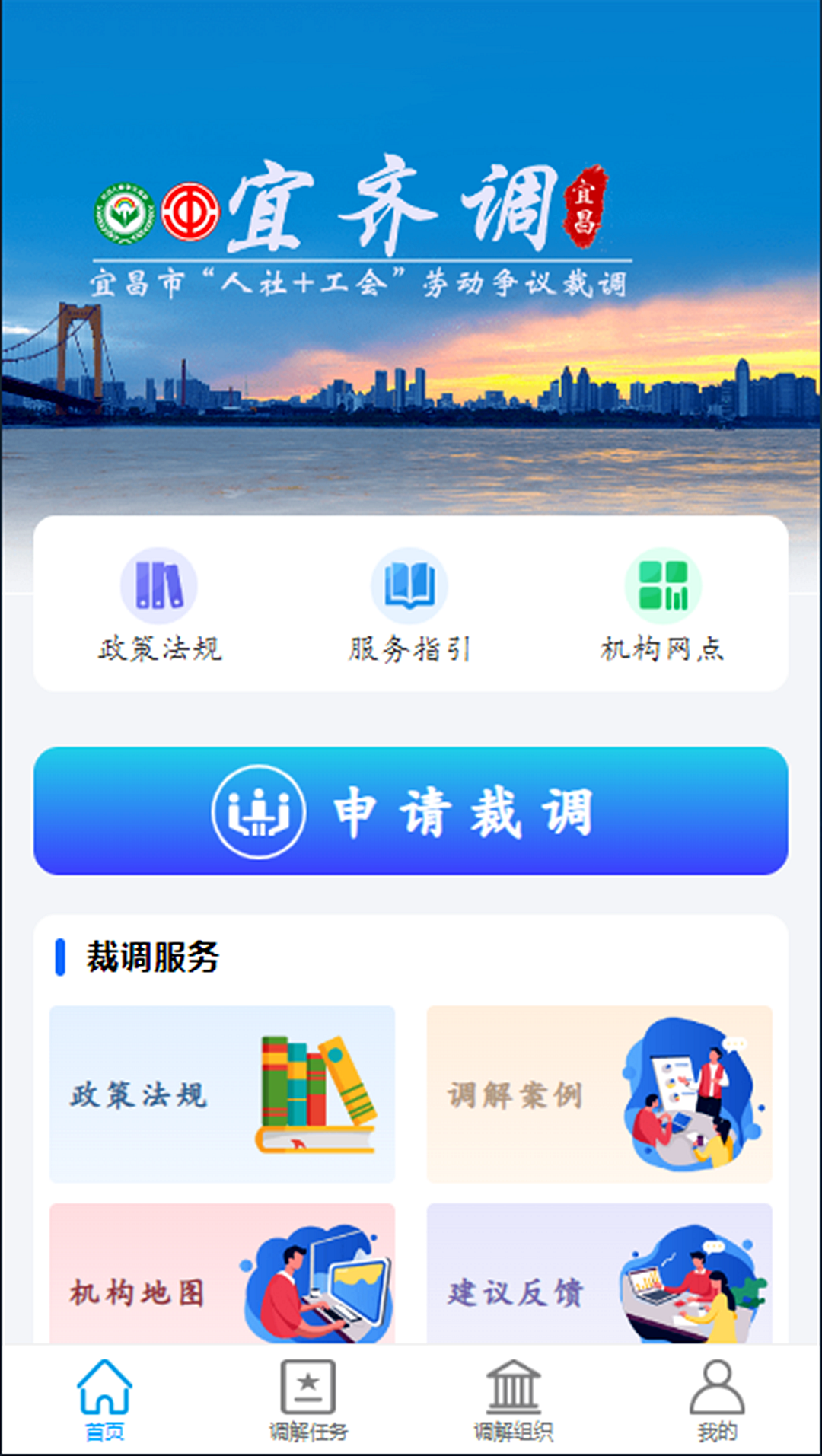Switch to the 调解任务 tab

308,1400
